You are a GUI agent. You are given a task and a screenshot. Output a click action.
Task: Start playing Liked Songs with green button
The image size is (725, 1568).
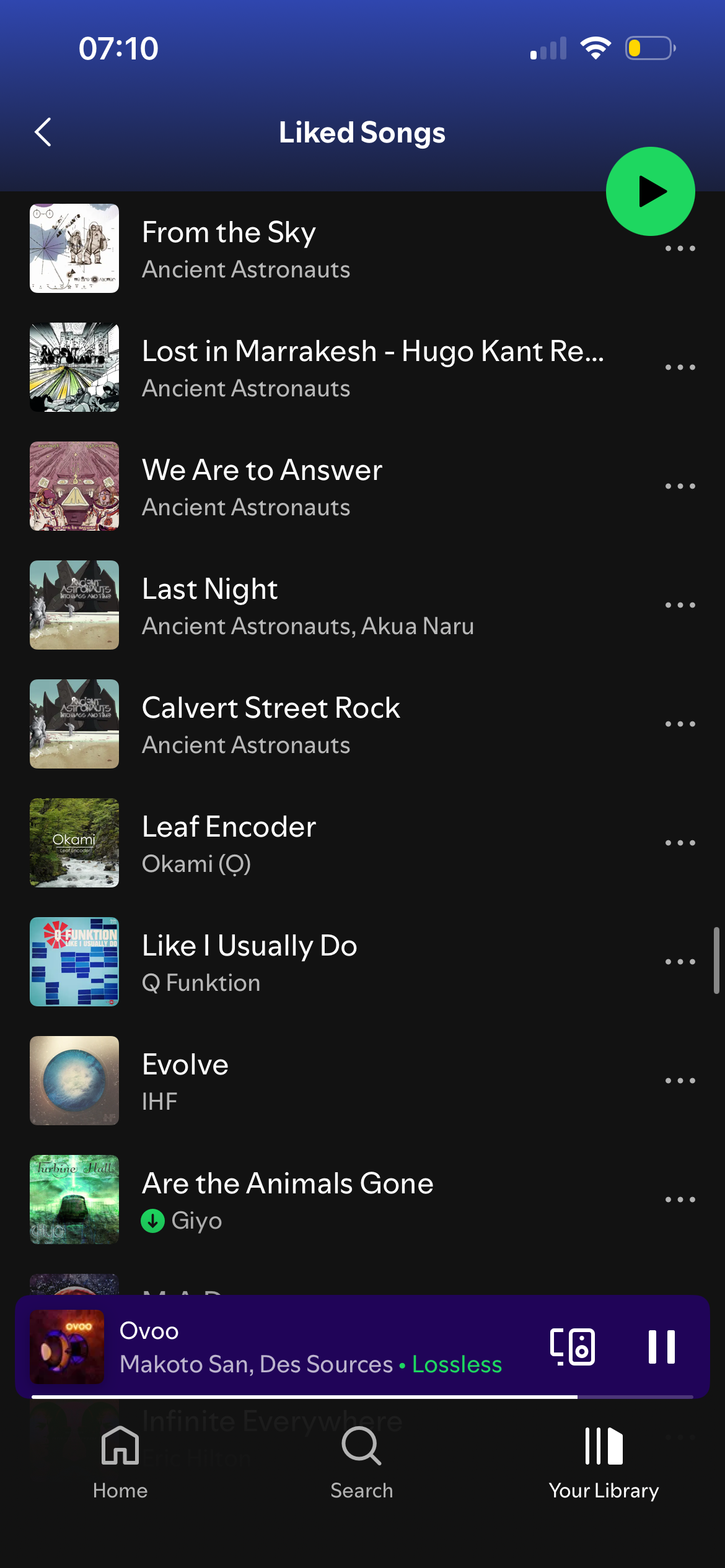pos(650,191)
